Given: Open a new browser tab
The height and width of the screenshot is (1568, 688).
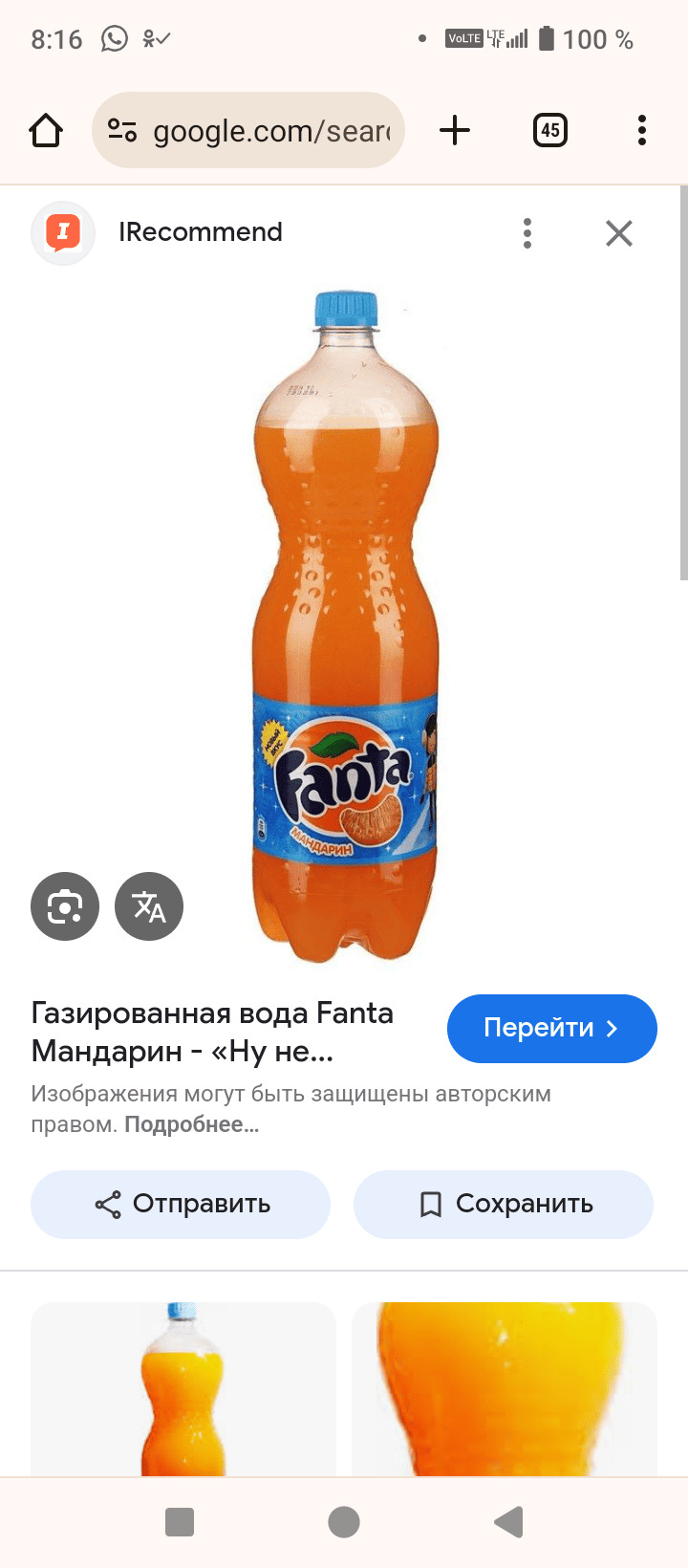Looking at the screenshot, I should tap(455, 130).
